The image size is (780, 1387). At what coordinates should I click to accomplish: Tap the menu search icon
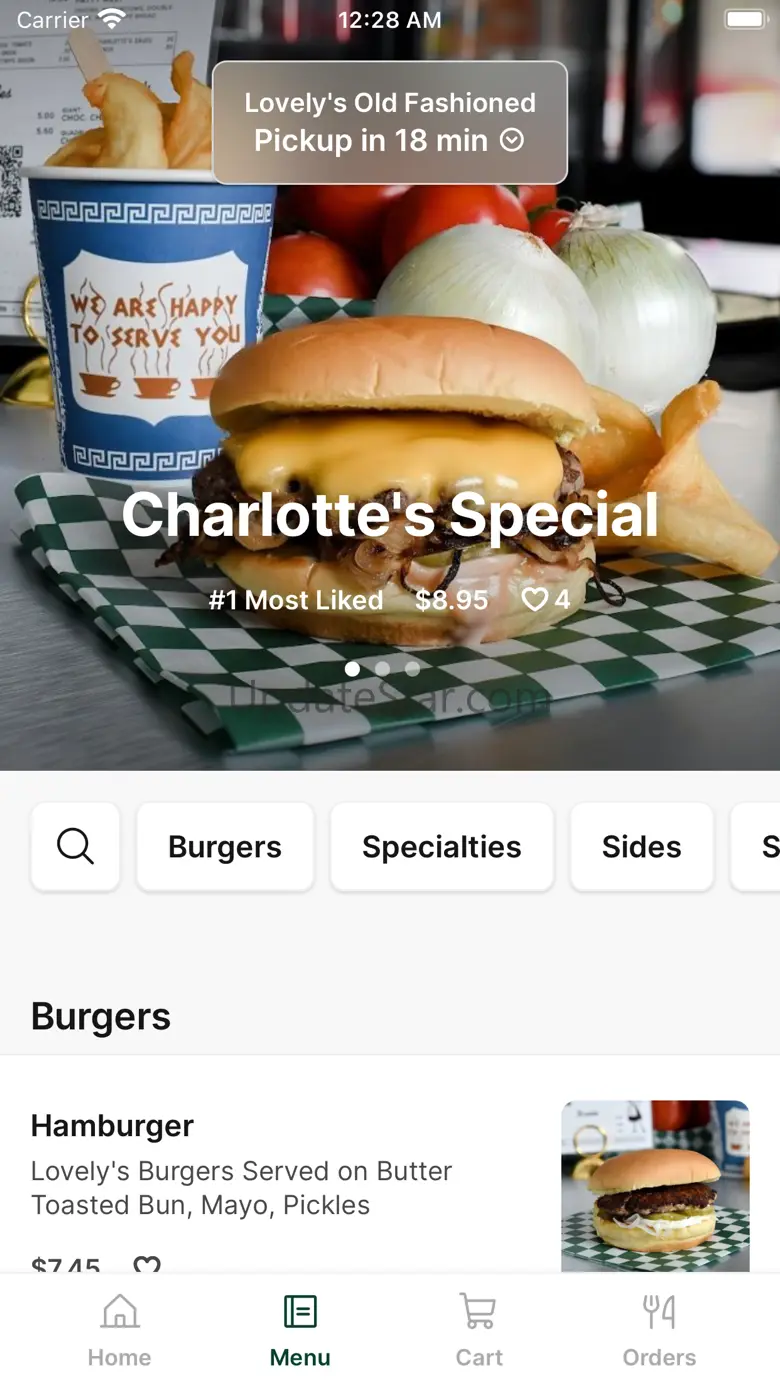pyautogui.click(x=76, y=847)
